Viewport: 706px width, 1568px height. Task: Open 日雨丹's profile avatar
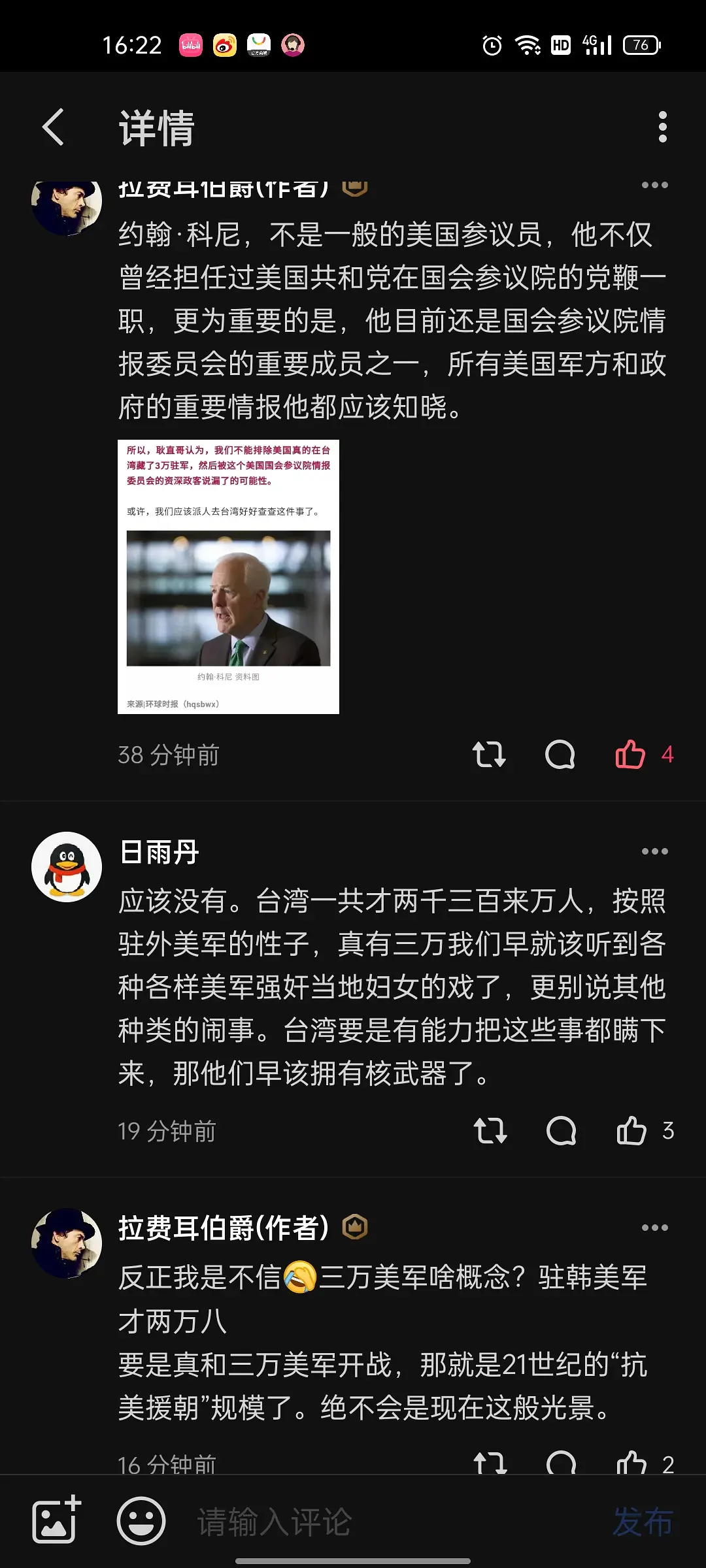tap(67, 867)
